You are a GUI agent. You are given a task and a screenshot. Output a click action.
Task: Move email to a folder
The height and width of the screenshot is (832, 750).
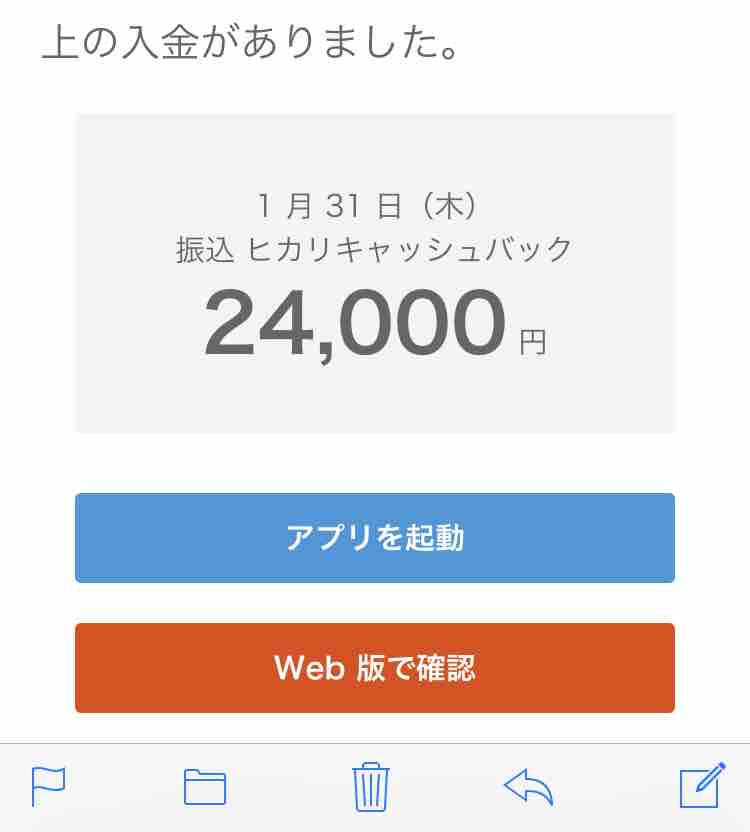point(205,787)
